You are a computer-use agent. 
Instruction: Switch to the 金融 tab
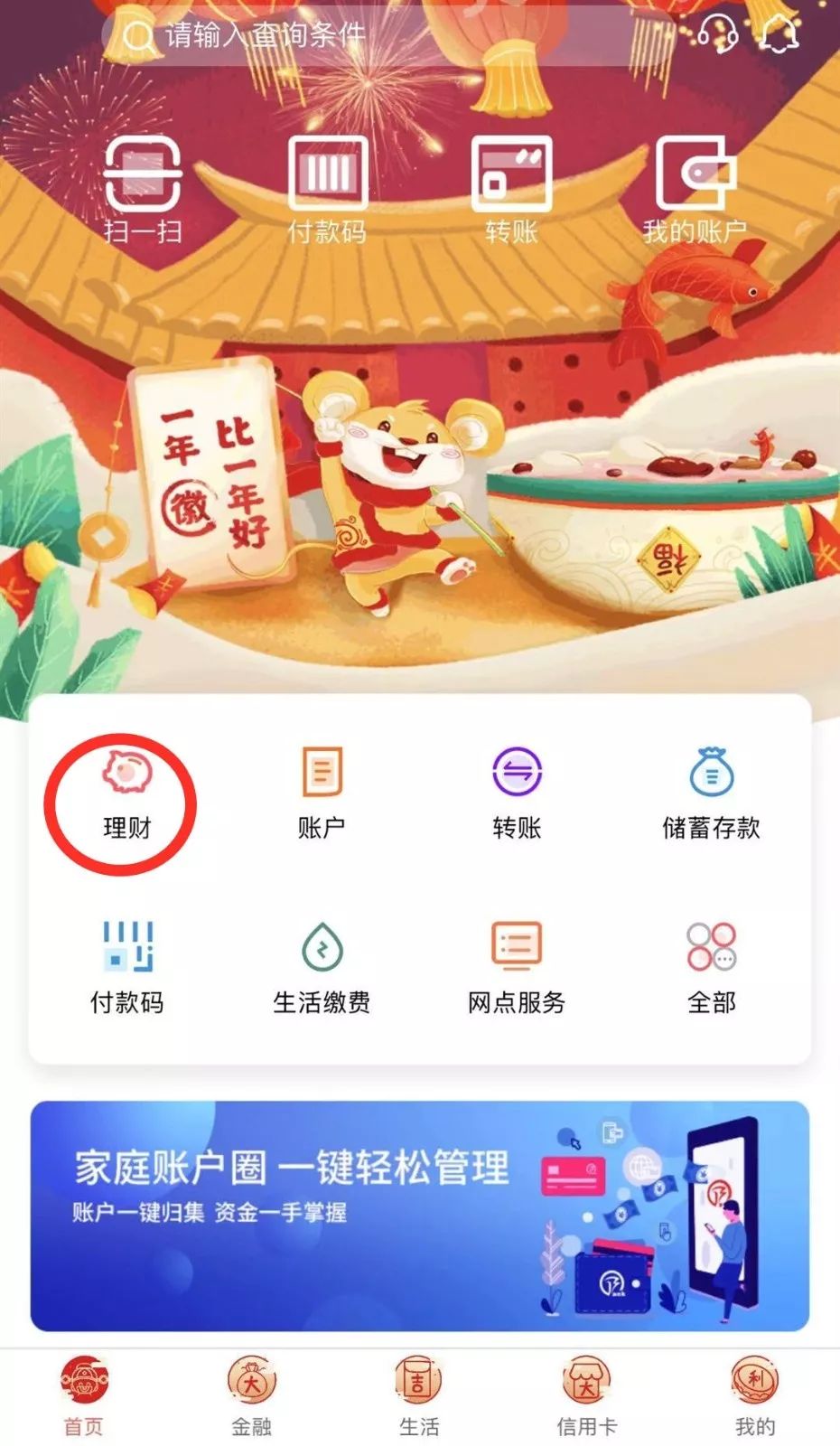251,1396
